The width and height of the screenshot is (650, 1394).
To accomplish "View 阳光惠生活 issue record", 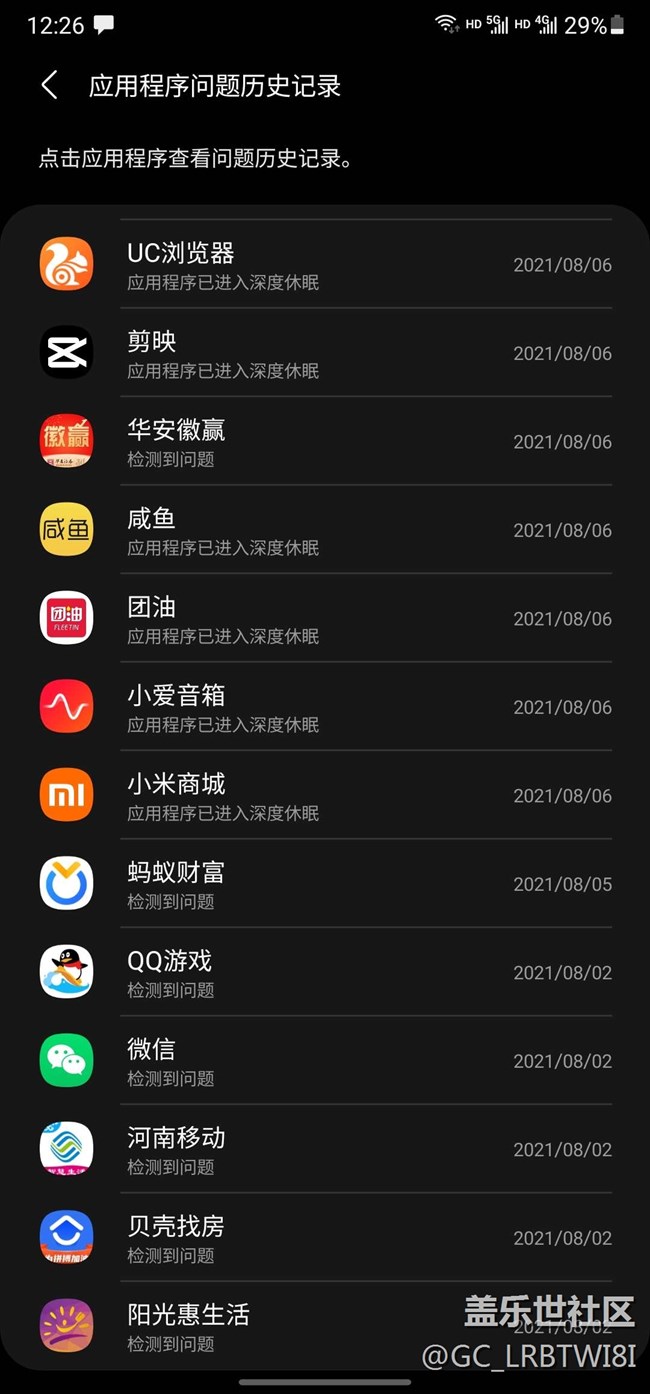I will pyautogui.click(x=300, y=1326).
